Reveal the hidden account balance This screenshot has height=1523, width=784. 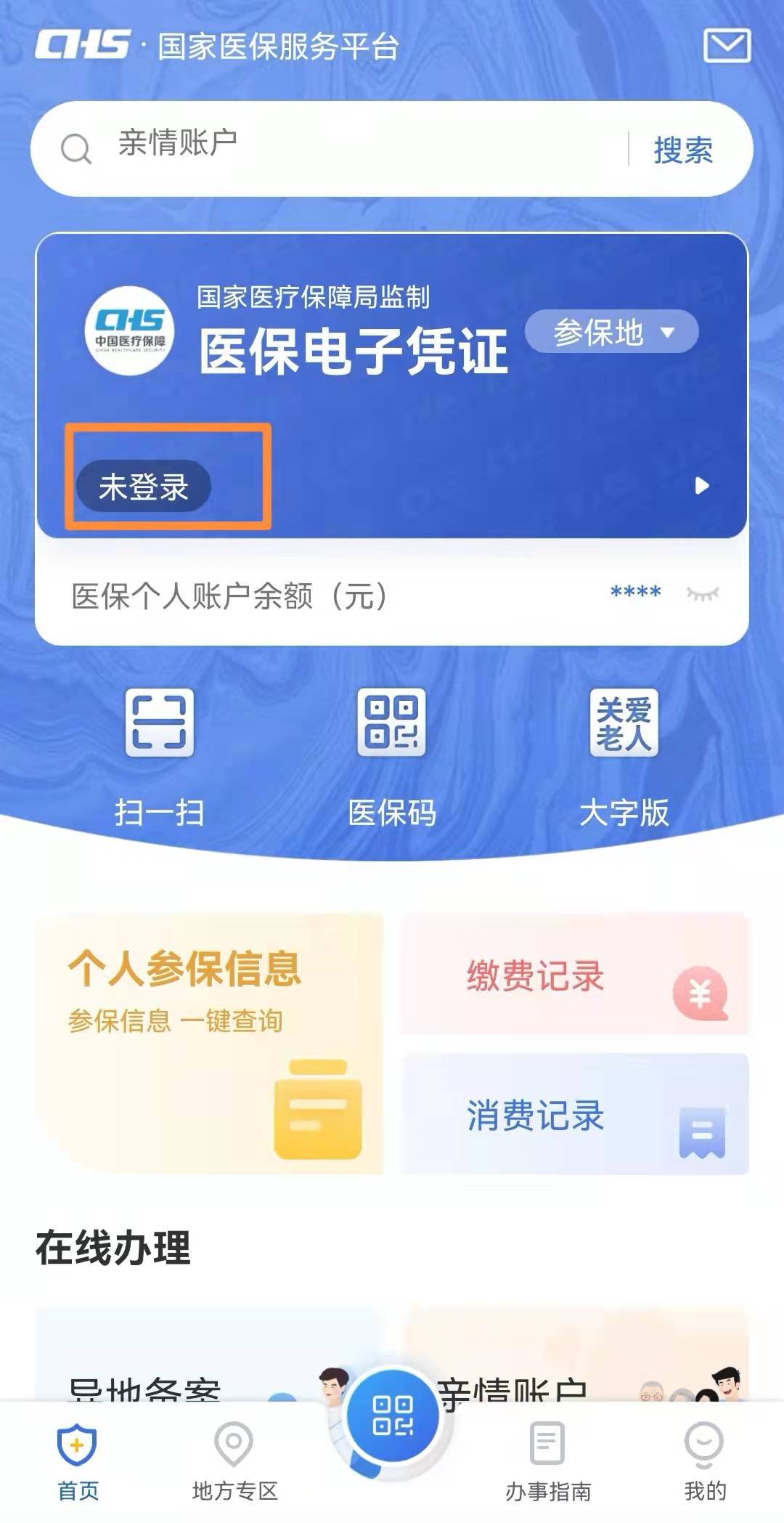[x=702, y=593]
